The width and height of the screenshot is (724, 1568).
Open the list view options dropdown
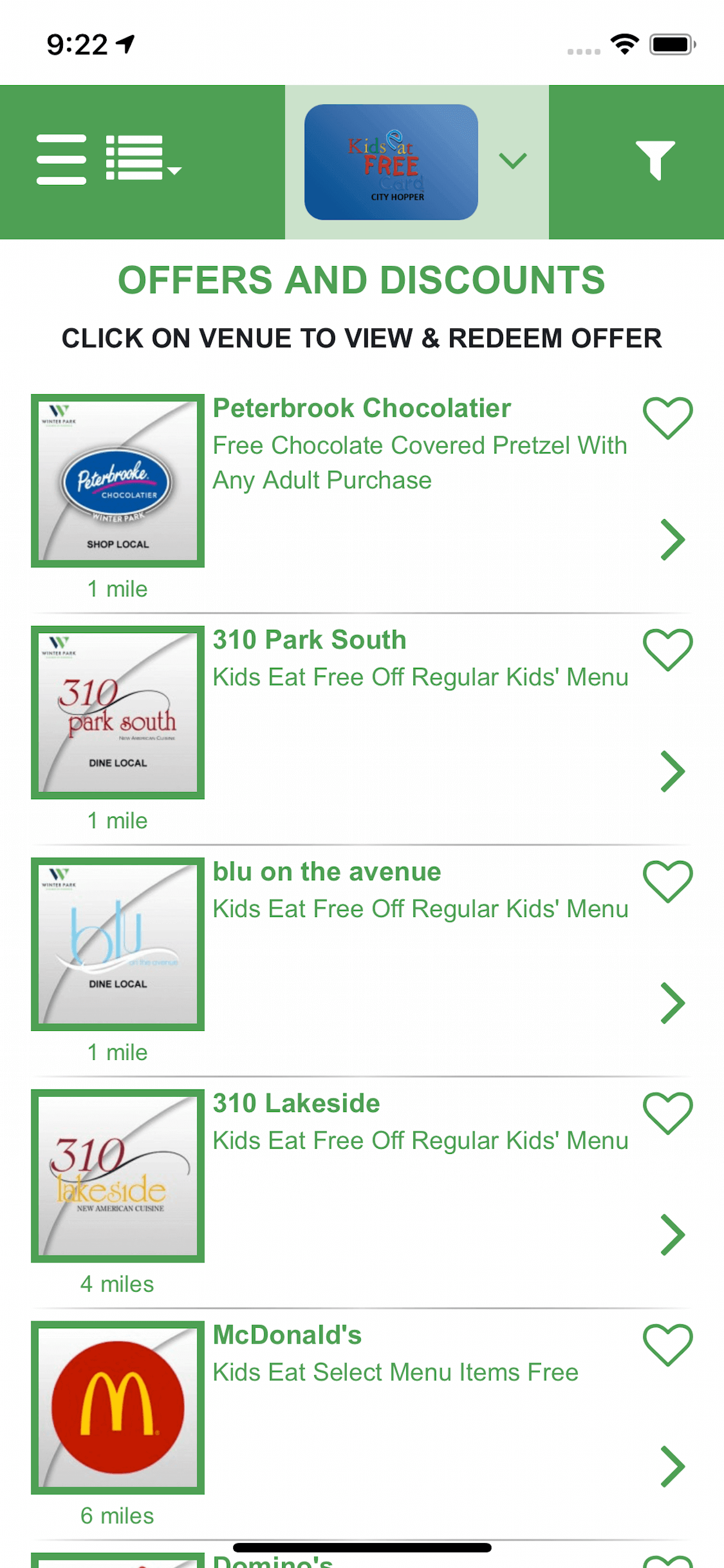pyautogui.click(x=143, y=158)
